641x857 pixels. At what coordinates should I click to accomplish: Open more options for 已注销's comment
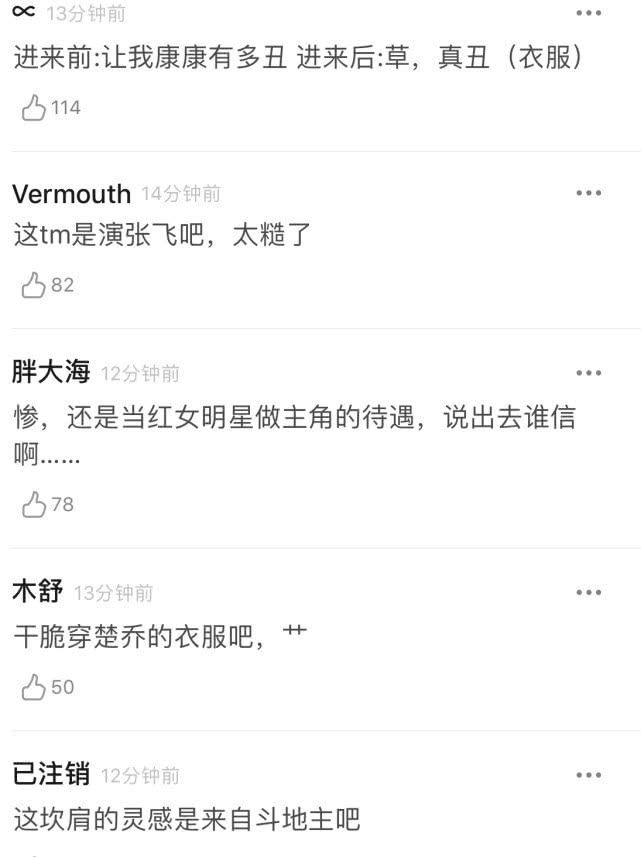pos(589,775)
